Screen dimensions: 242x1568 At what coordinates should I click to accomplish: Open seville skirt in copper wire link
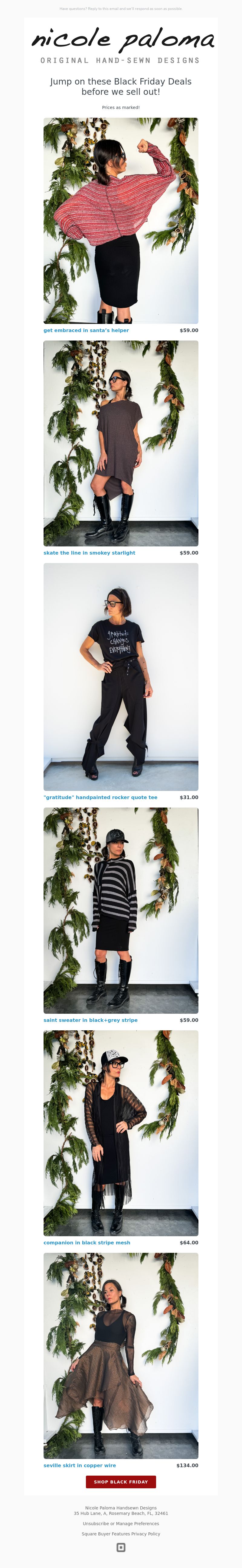pyautogui.click(x=79, y=1465)
